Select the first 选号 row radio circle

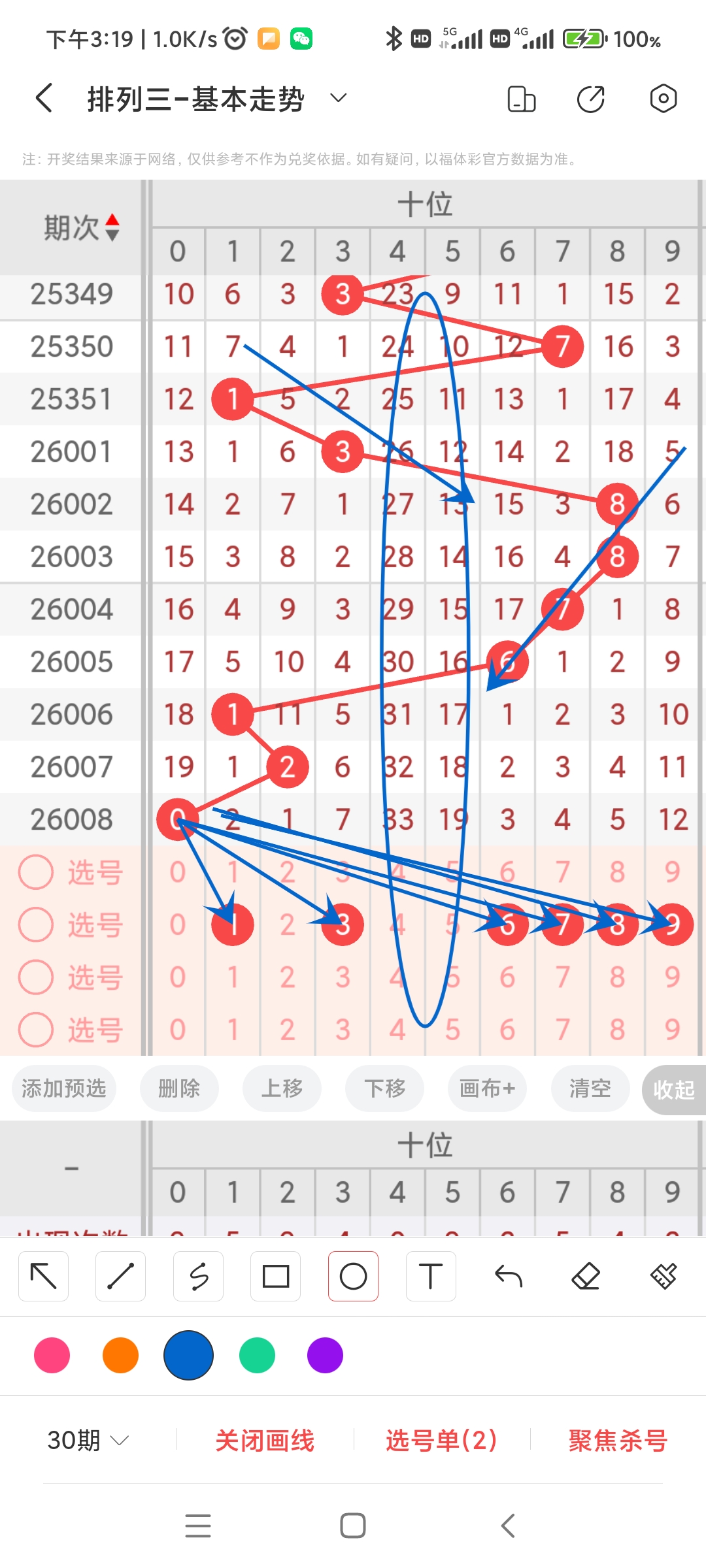pos(35,872)
